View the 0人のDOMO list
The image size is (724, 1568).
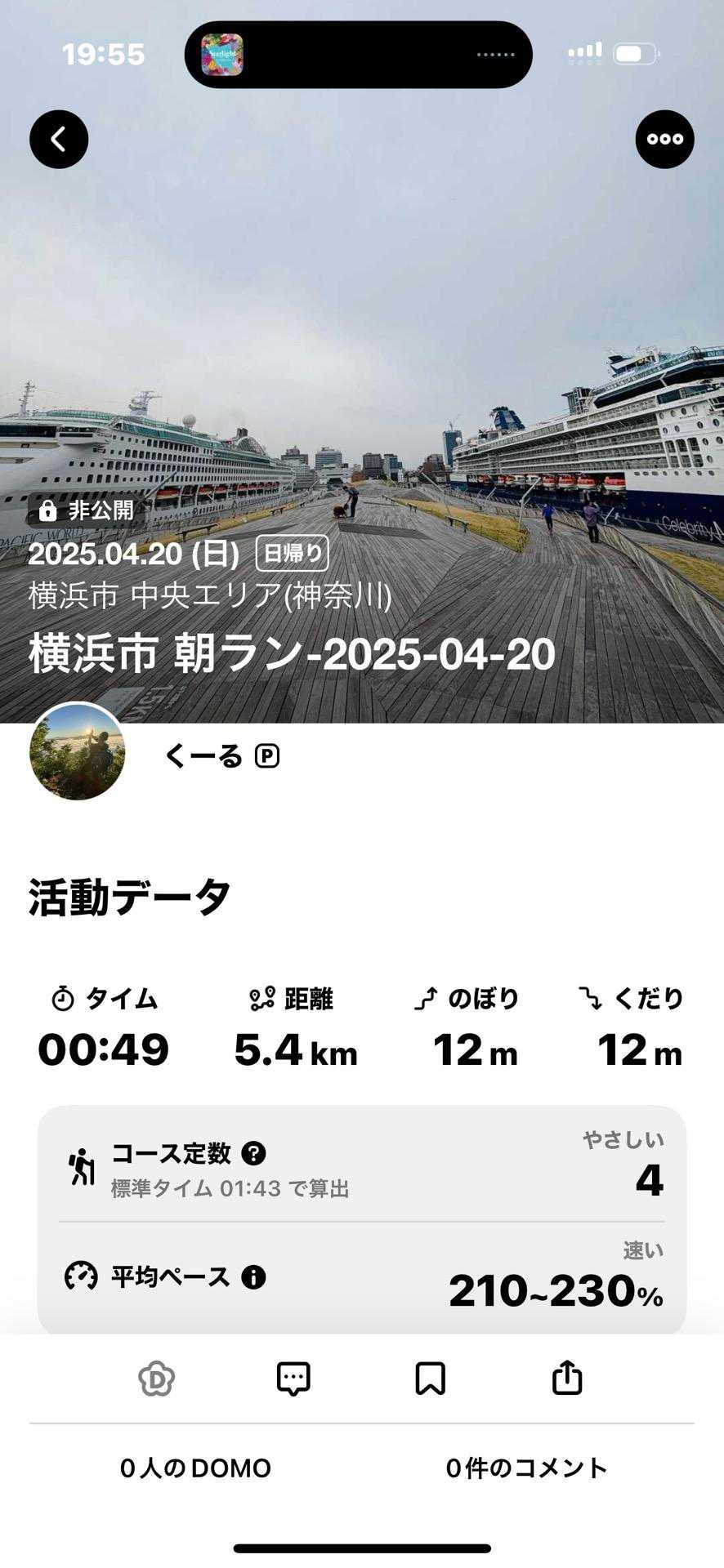click(195, 1468)
